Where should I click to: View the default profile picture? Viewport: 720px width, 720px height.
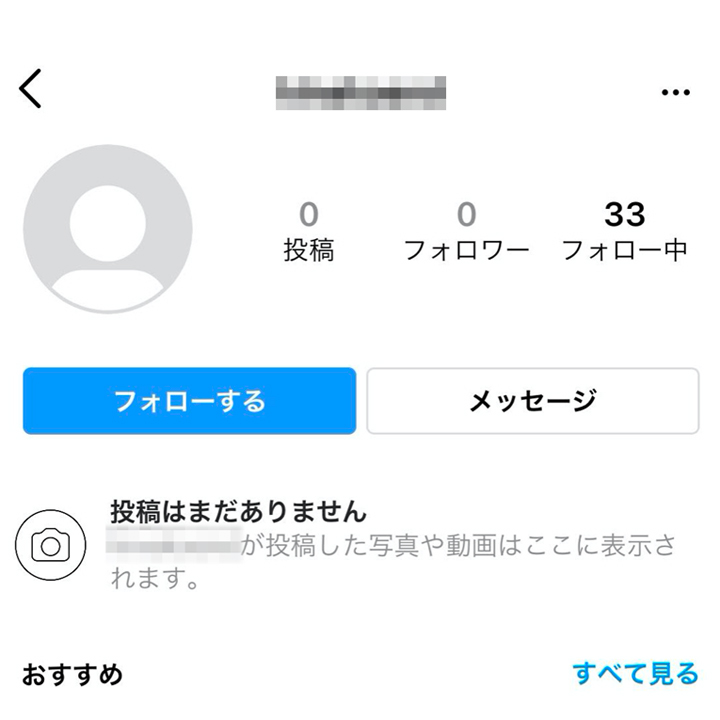pos(108,229)
